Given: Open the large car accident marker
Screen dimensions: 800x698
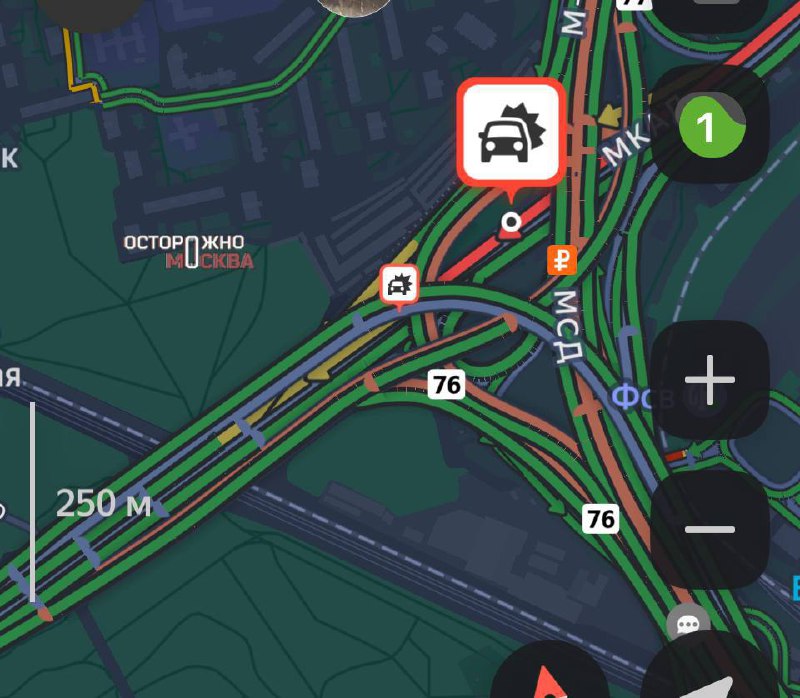Looking at the screenshot, I should (x=512, y=133).
